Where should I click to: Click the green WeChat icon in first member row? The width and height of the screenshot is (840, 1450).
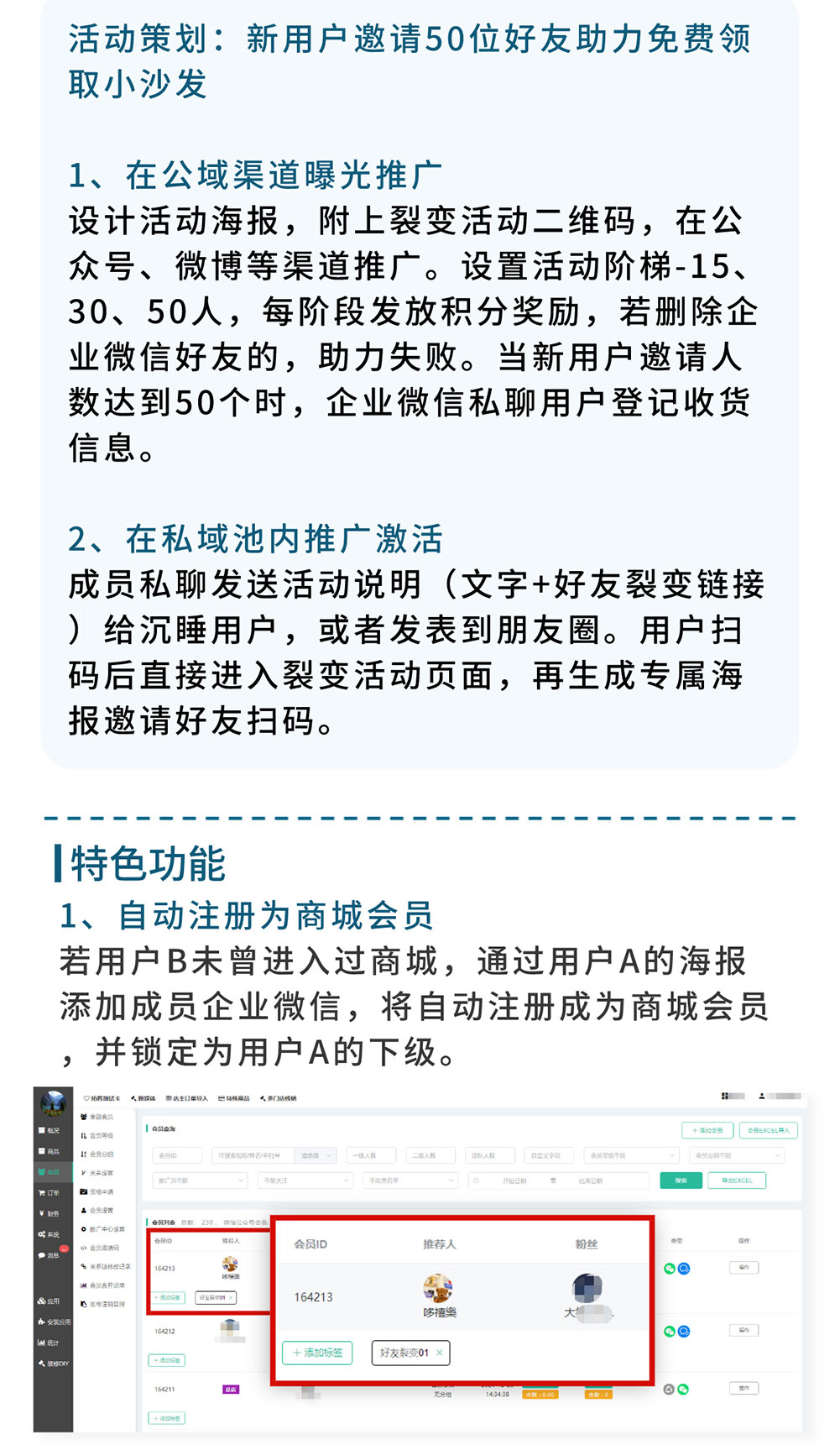pyautogui.click(x=670, y=1269)
